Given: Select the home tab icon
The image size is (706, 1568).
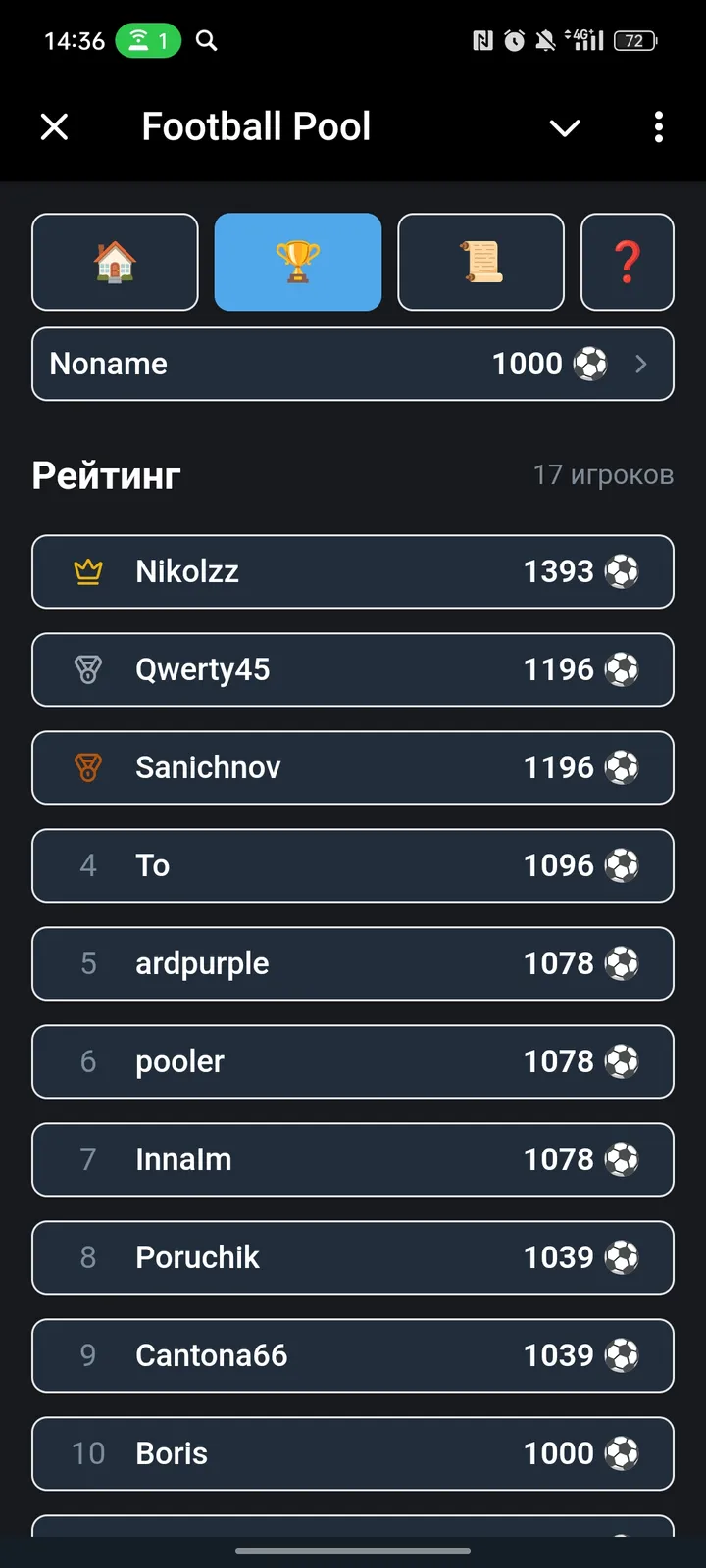Looking at the screenshot, I should (x=115, y=262).
